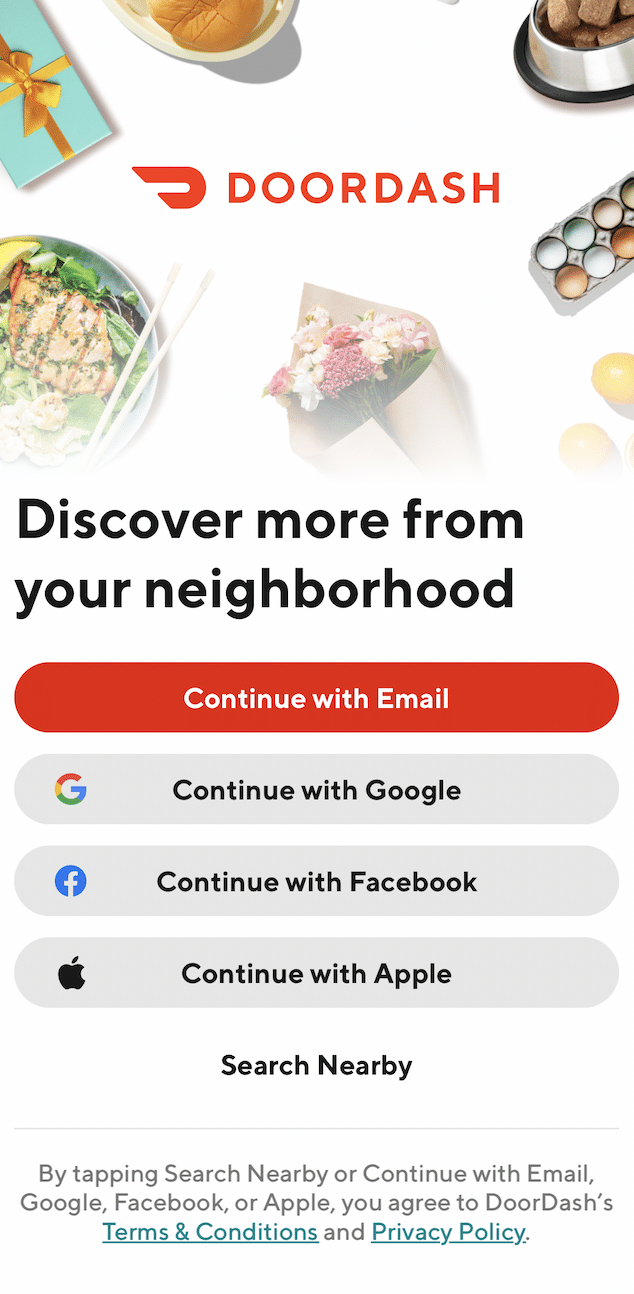Select Continue with Apple
This screenshot has height=1294, width=634.
[316, 973]
